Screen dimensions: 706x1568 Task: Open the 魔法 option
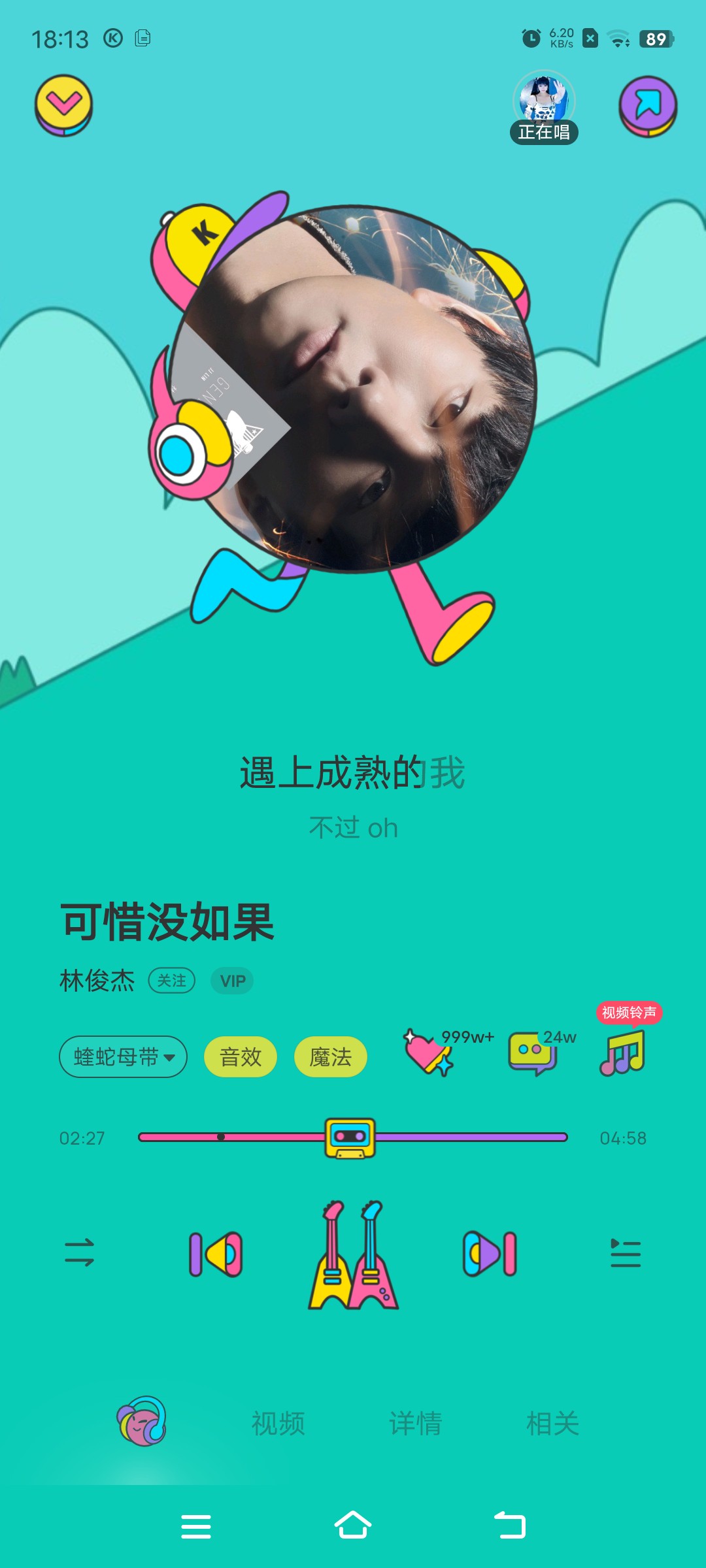330,1056
